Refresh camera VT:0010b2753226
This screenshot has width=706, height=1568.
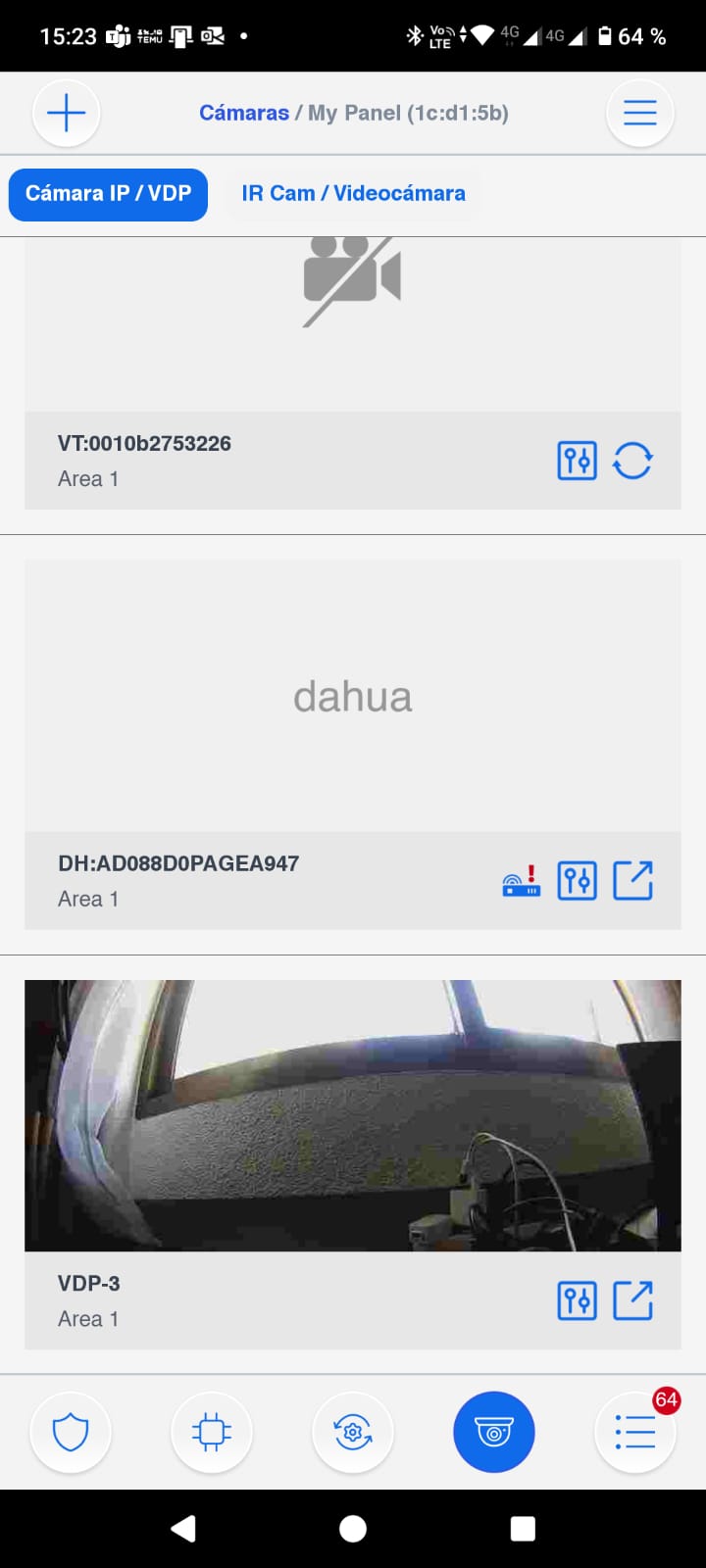(632, 461)
